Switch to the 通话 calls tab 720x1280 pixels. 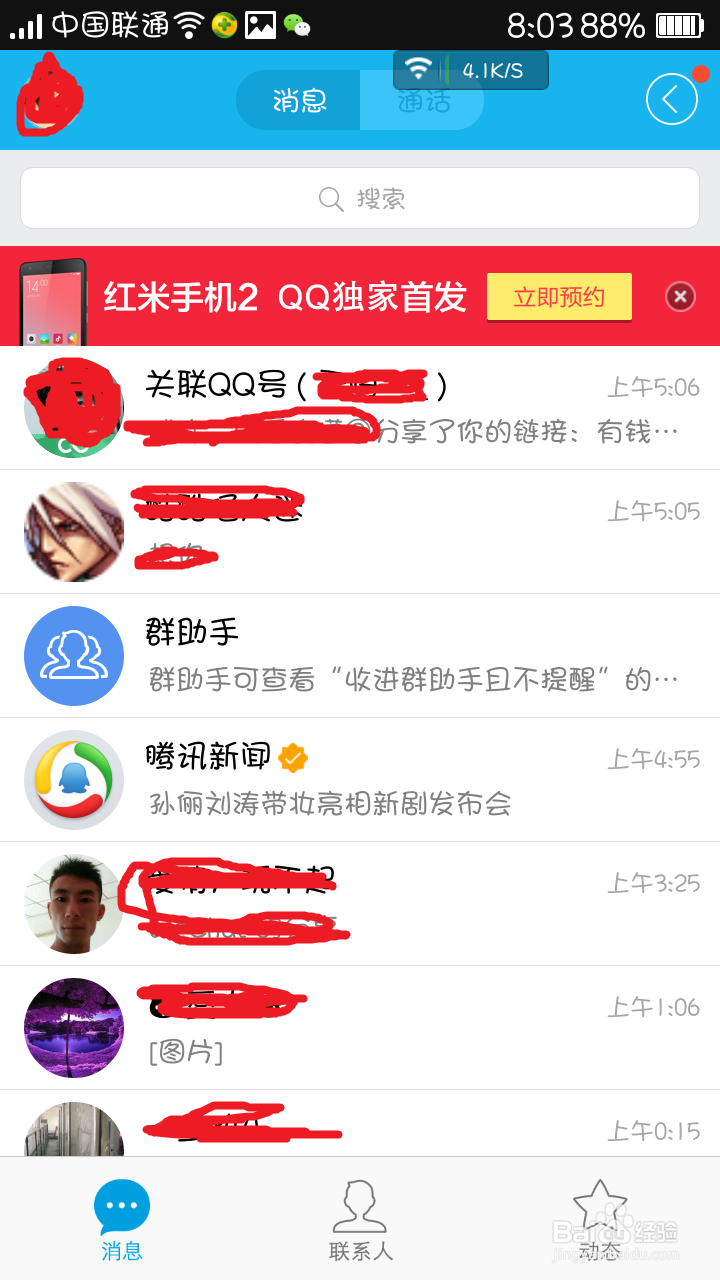pyautogui.click(x=421, y=100)
